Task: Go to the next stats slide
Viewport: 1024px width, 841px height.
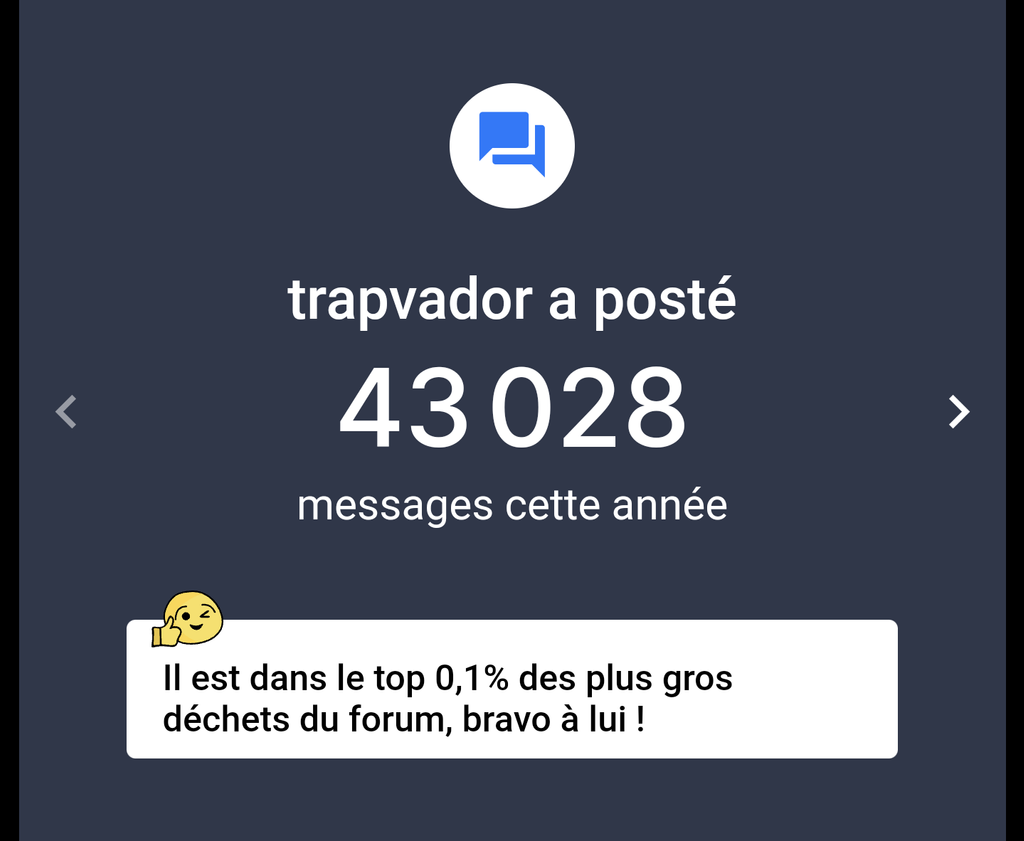Action: click(958, 411)
